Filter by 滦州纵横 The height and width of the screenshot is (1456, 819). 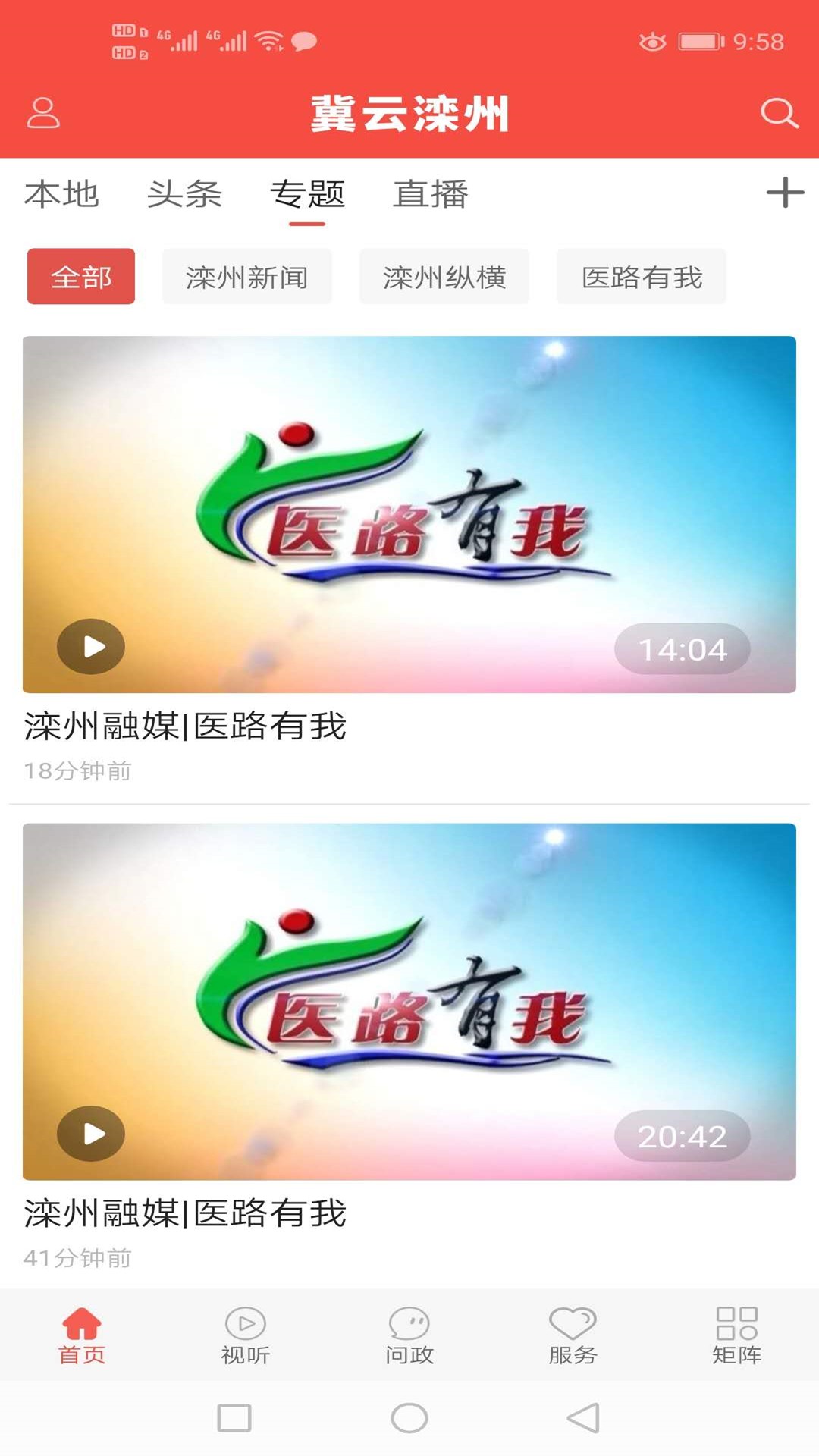click(444, 277)
